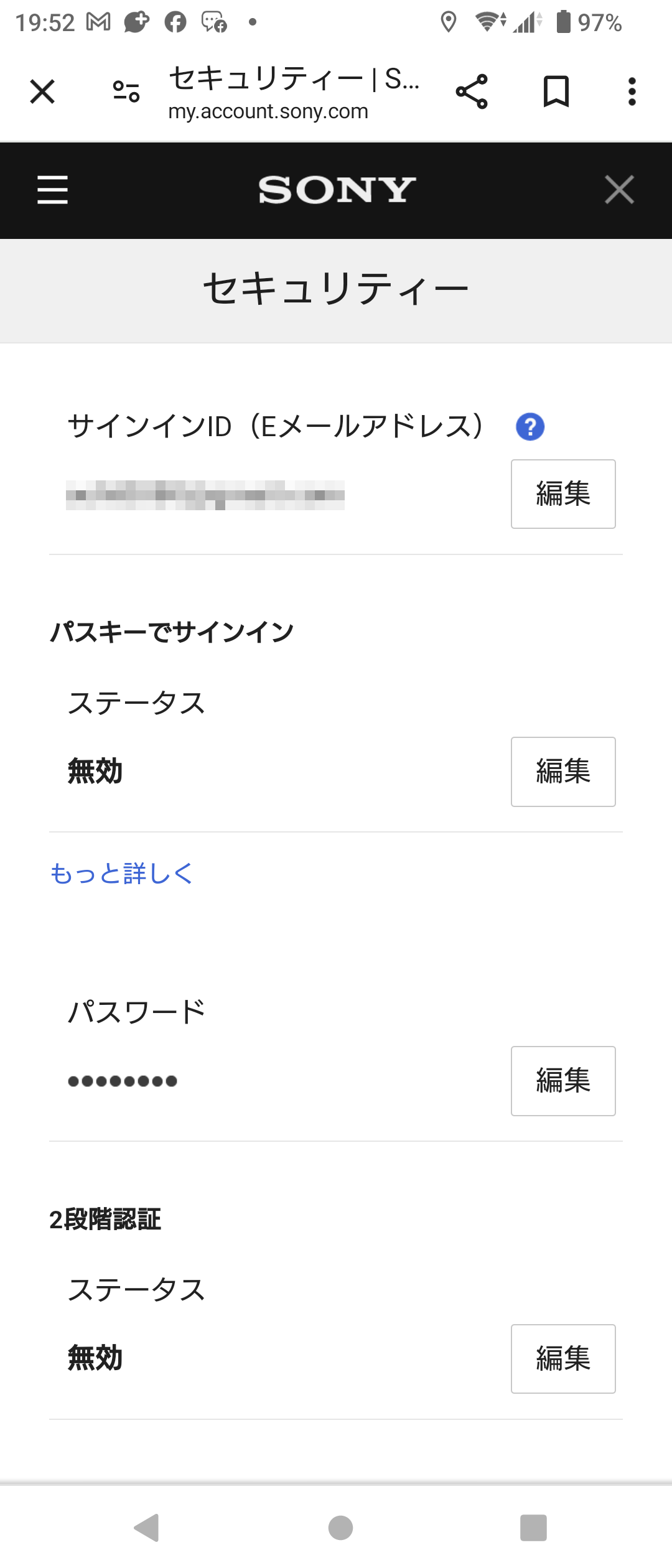
Task: Edit the sign-in ID email address
Action: coord(563,494)
